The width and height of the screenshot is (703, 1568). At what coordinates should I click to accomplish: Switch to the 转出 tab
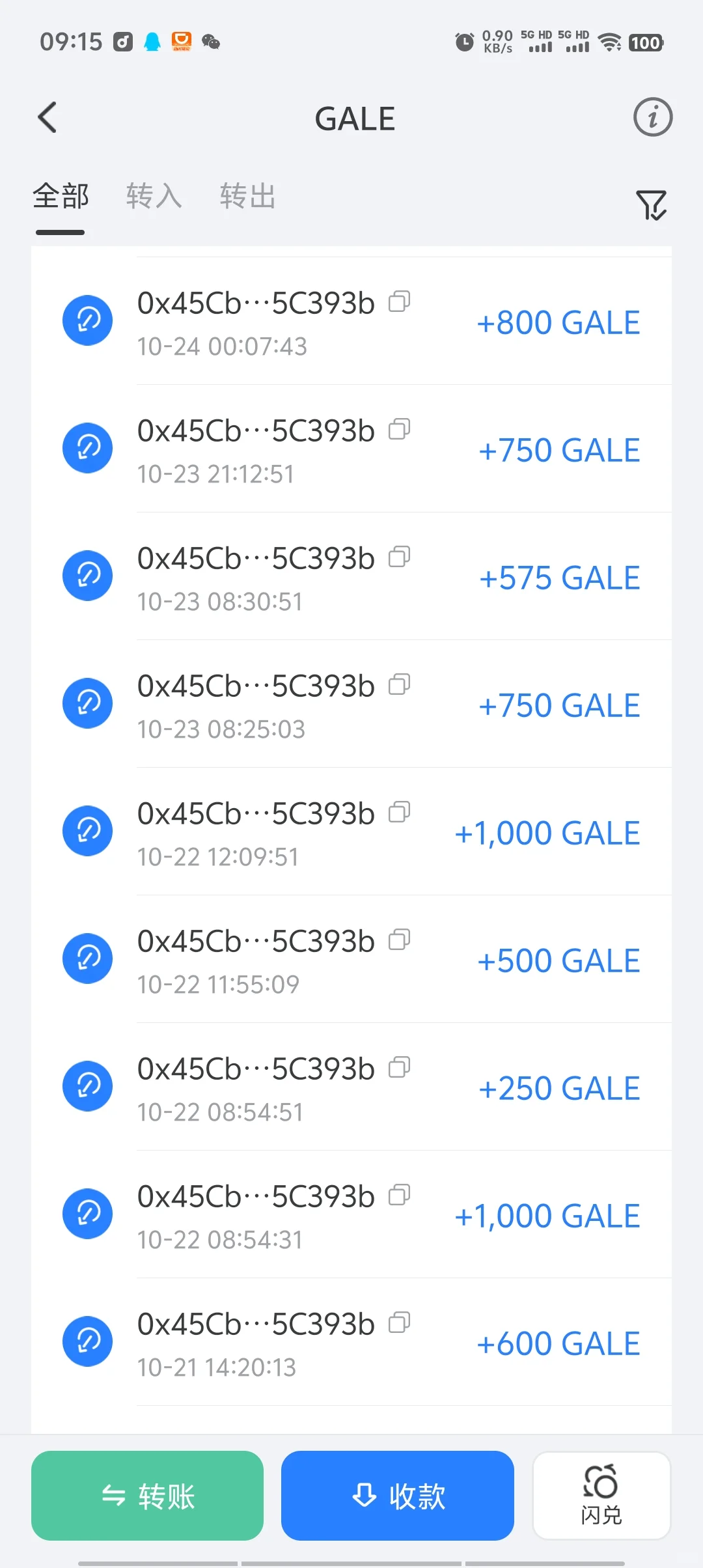[248, 197]
